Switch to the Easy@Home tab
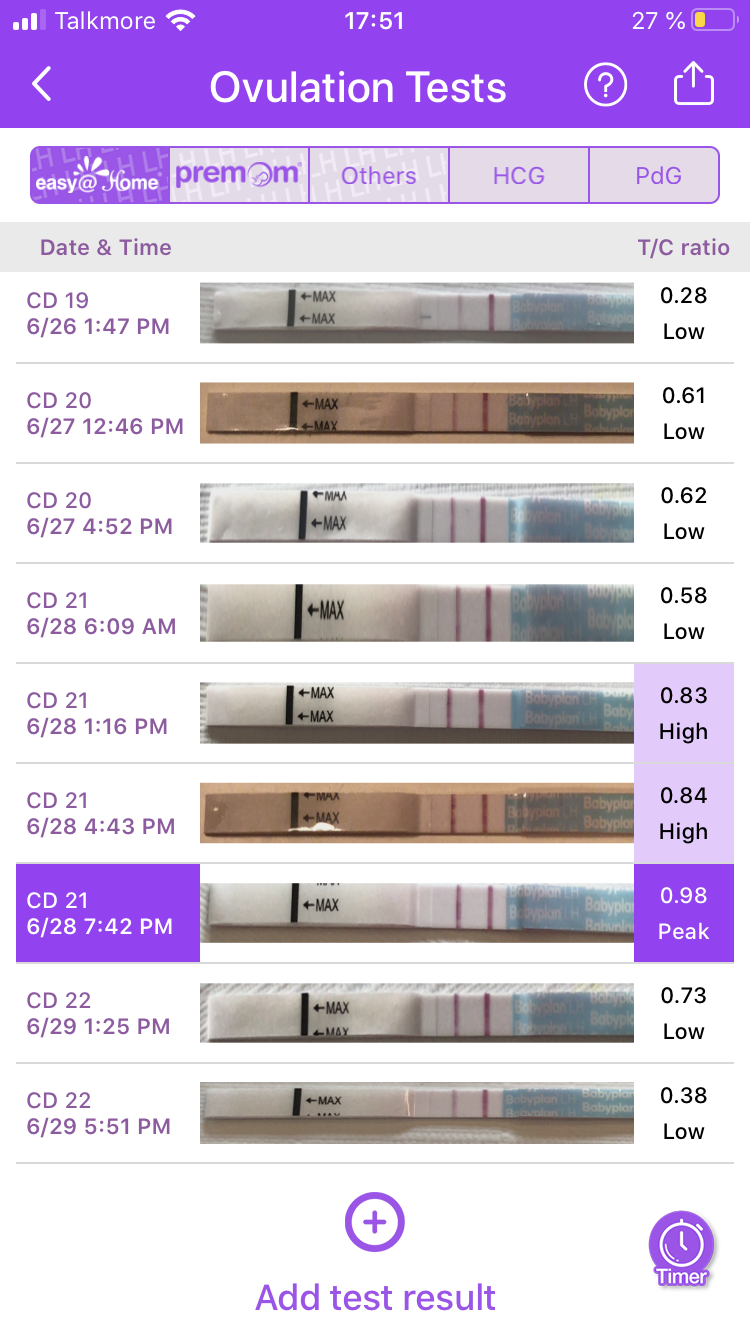 [x=99, y=176]
